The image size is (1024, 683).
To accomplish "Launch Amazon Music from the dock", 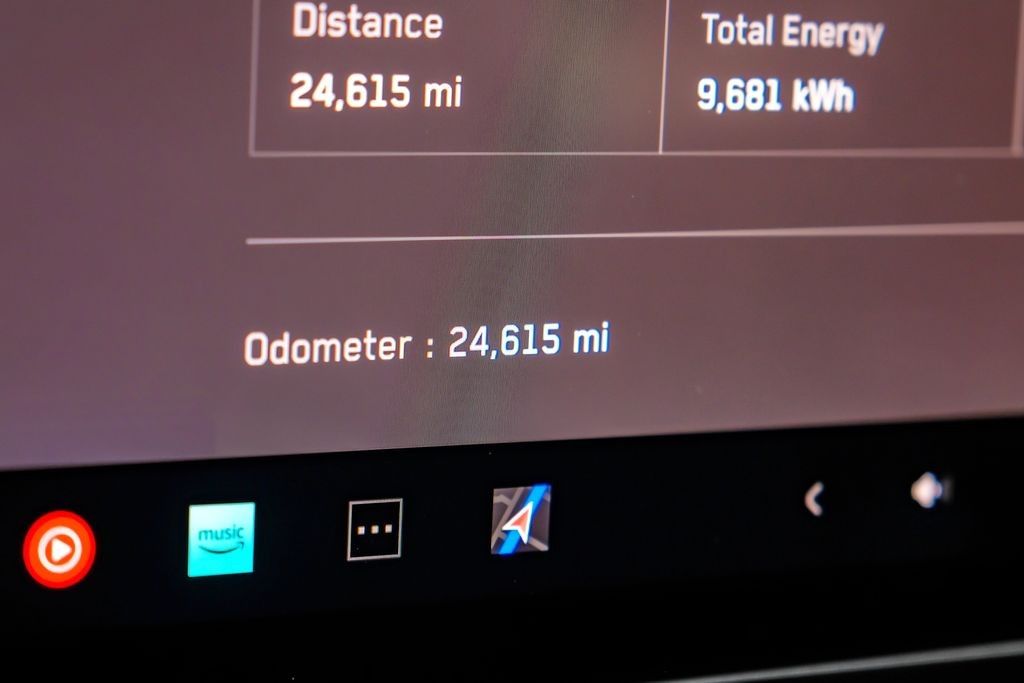I will coord(221,539).
